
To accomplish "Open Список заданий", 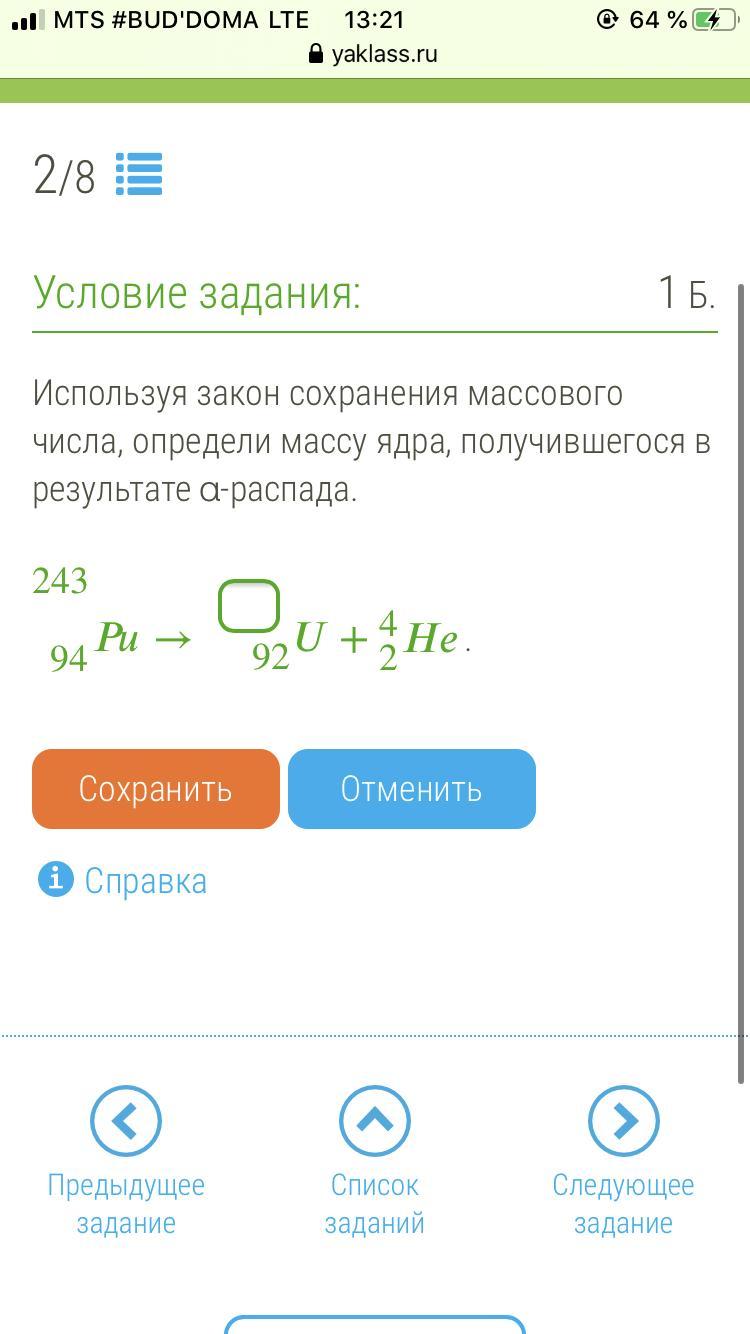I will click(375, 1163).
